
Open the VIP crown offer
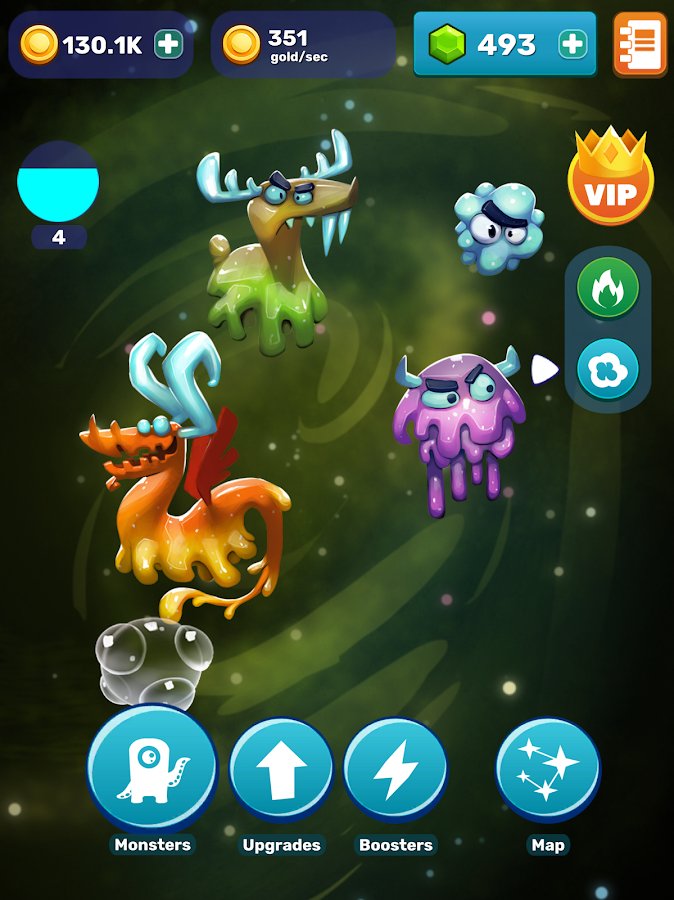[610, 178]
